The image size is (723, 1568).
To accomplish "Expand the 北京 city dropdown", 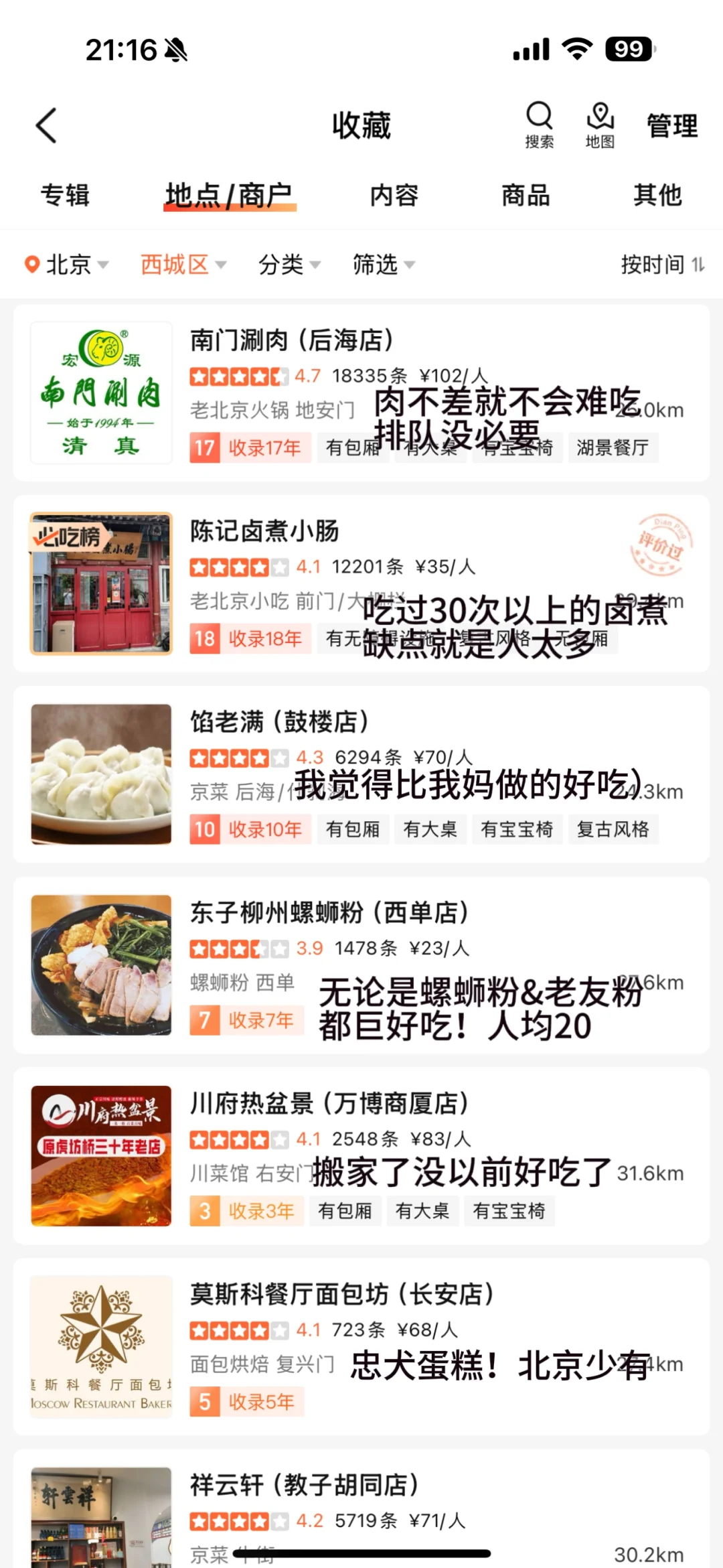I will click(x=66, y=265).
